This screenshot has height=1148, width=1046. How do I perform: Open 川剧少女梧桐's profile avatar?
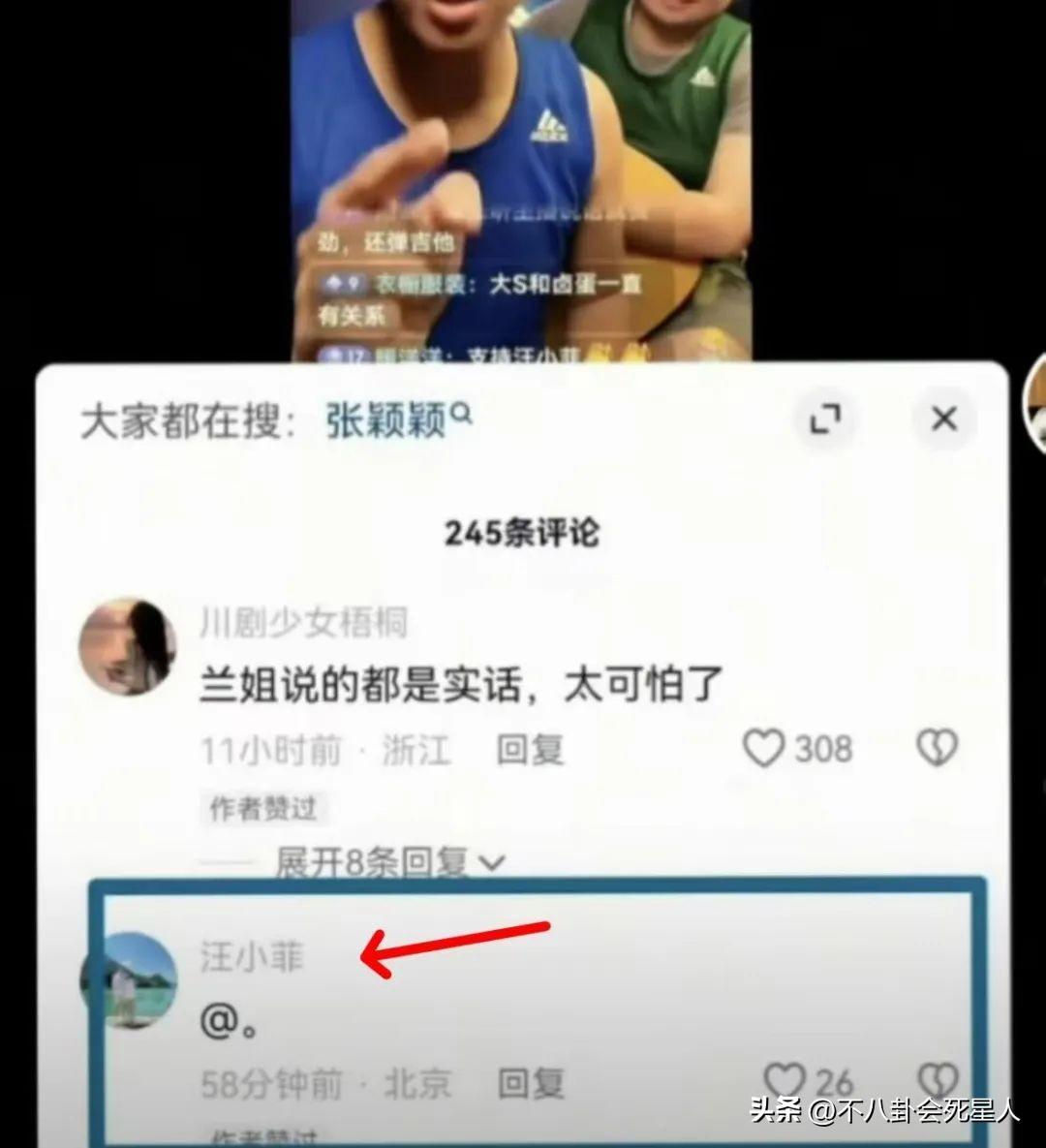click(127, 646)
